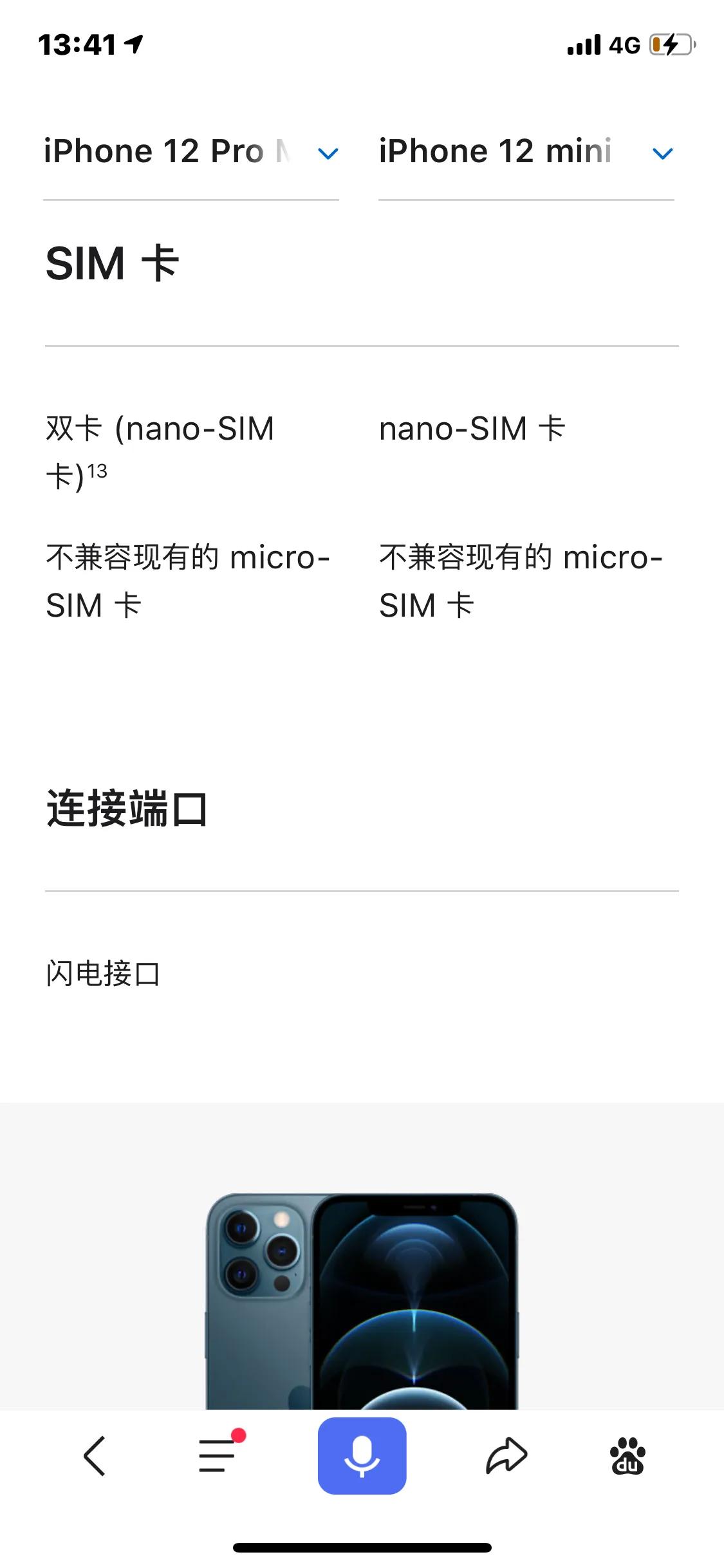Tap the charging battery icon
Image resolution: width=724 pixels, height=1568 pixels.
point(669,45)
